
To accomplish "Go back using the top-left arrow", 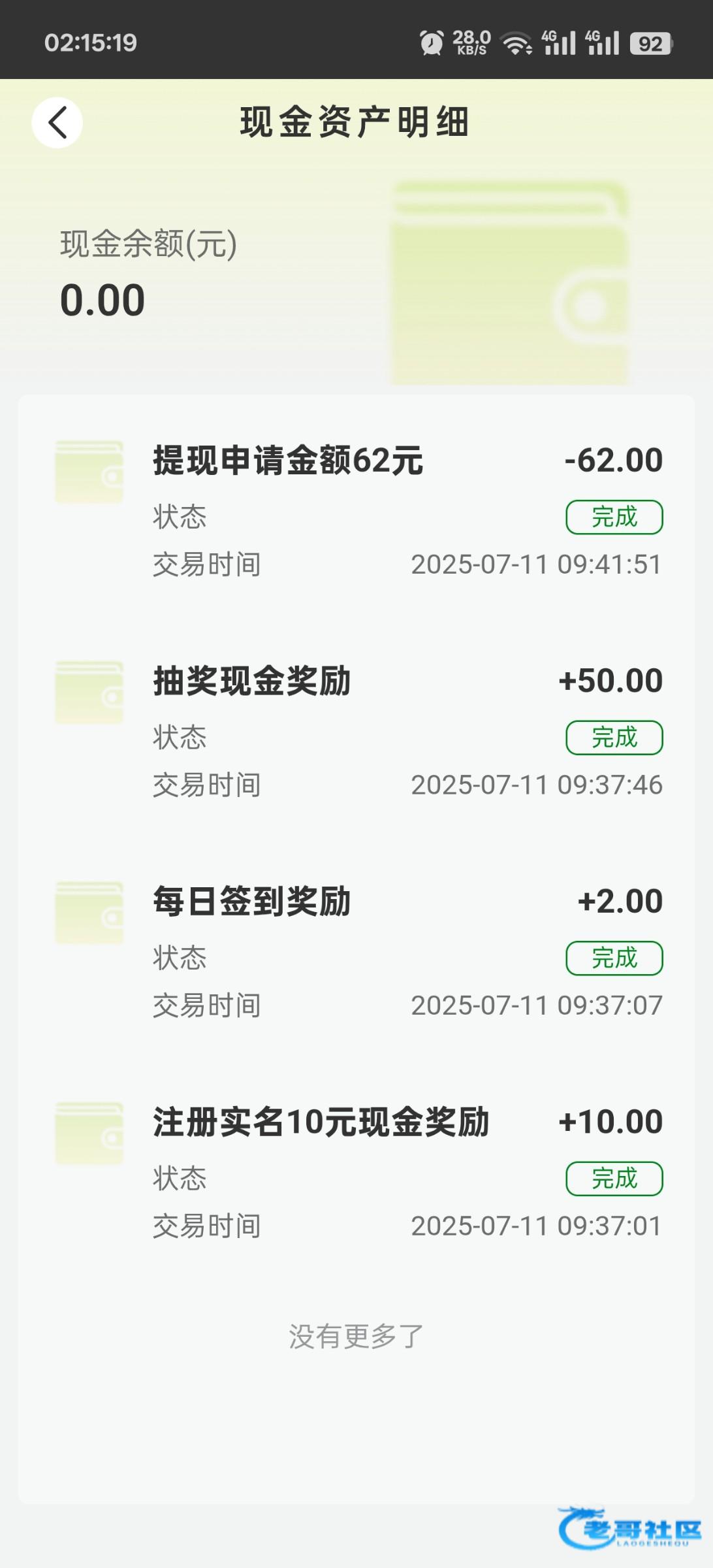I will 57,123.
